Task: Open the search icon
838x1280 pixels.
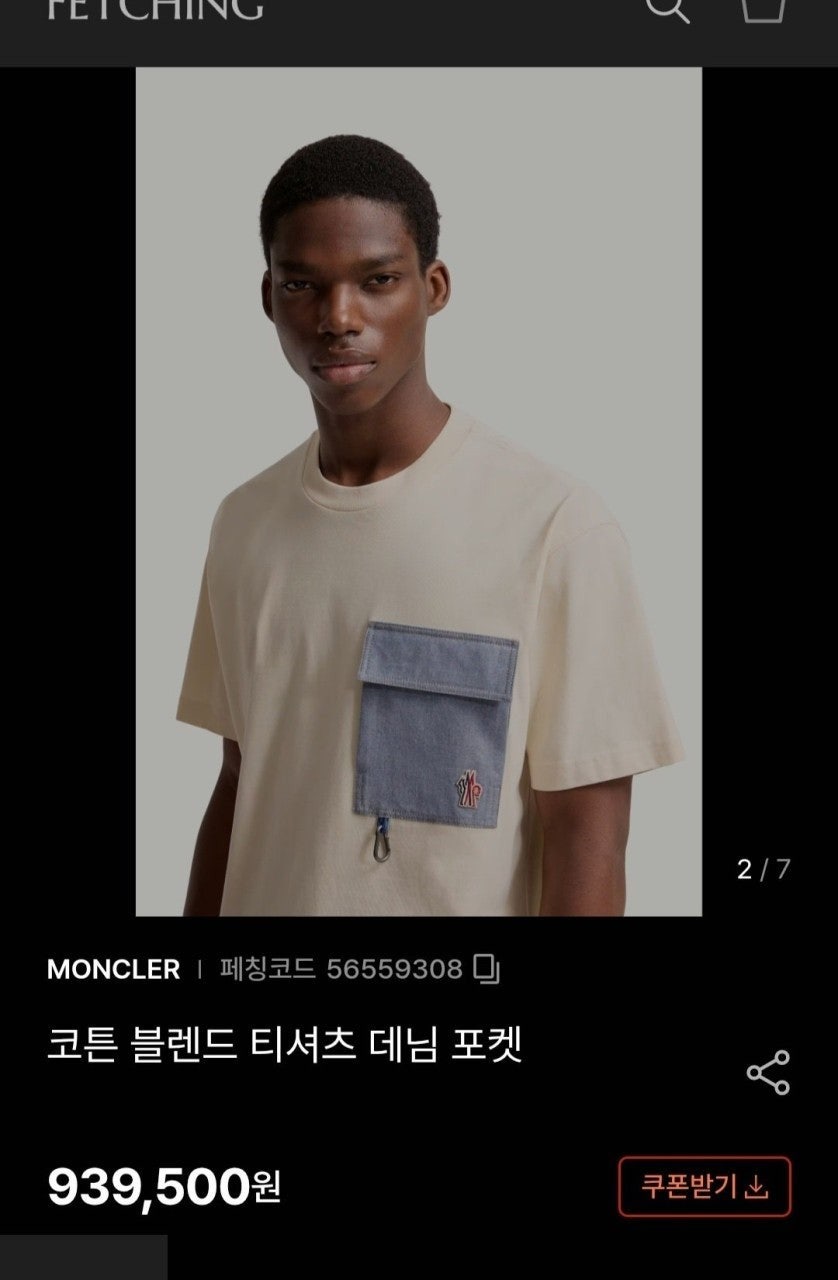Action: (x=667, y=8)
